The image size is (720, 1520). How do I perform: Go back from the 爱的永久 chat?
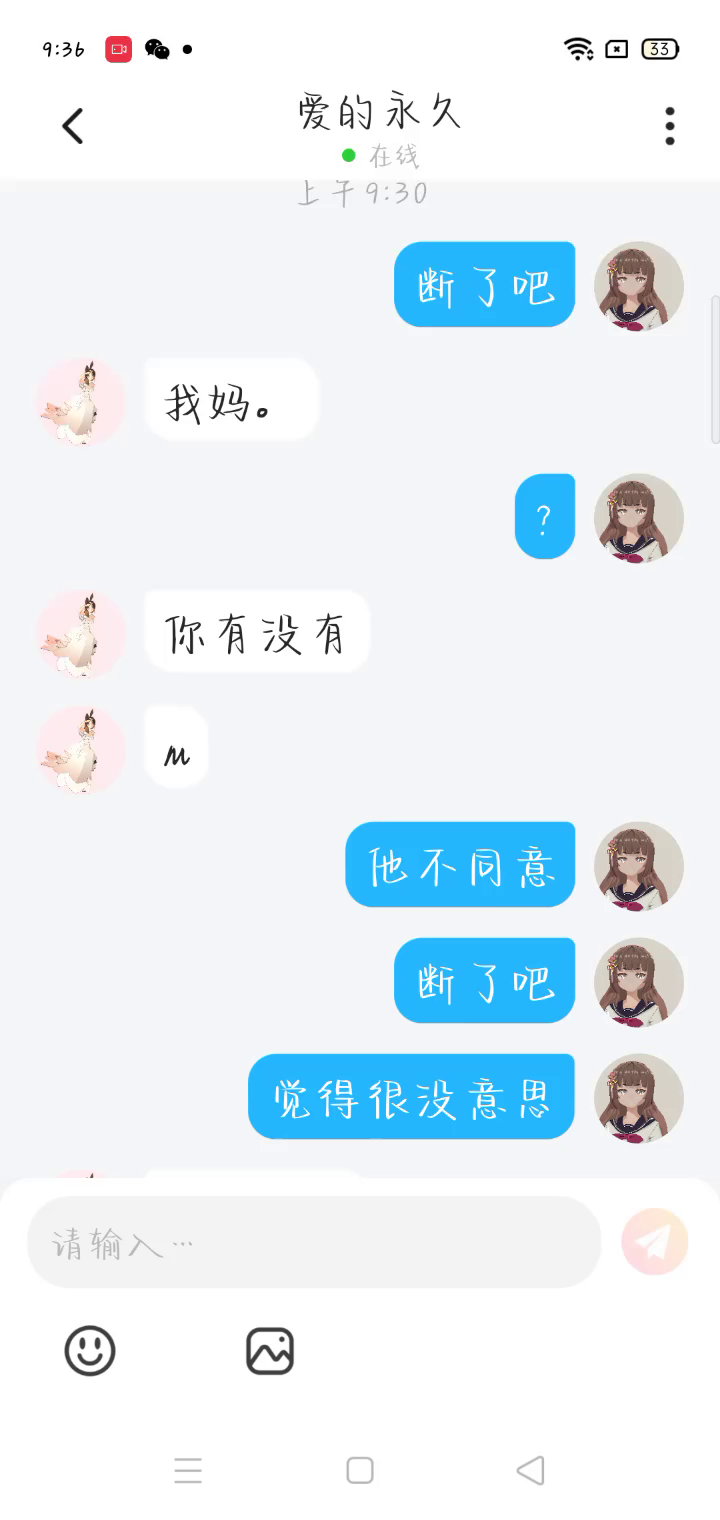[72, 127]
